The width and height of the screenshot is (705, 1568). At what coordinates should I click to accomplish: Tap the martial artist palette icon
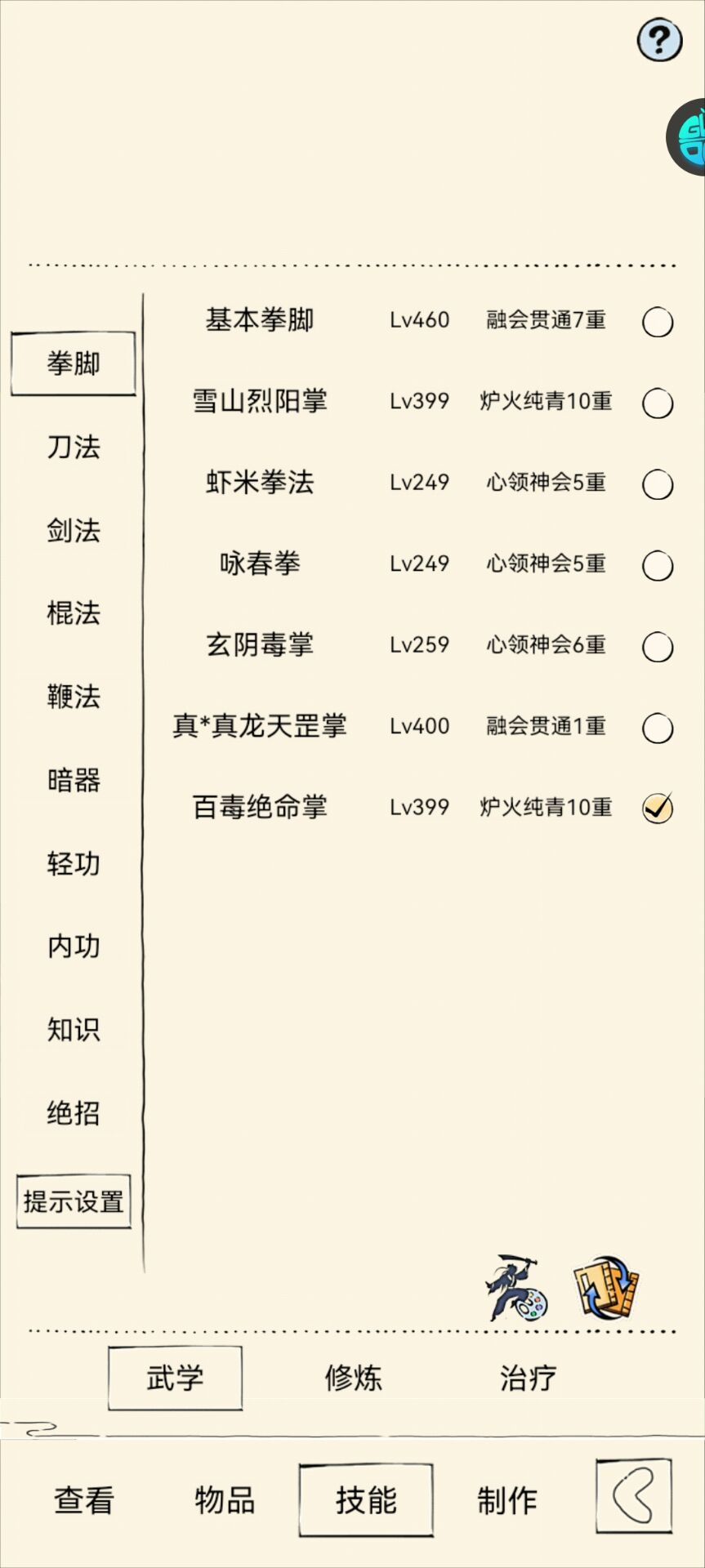[x=516, y=1290]
